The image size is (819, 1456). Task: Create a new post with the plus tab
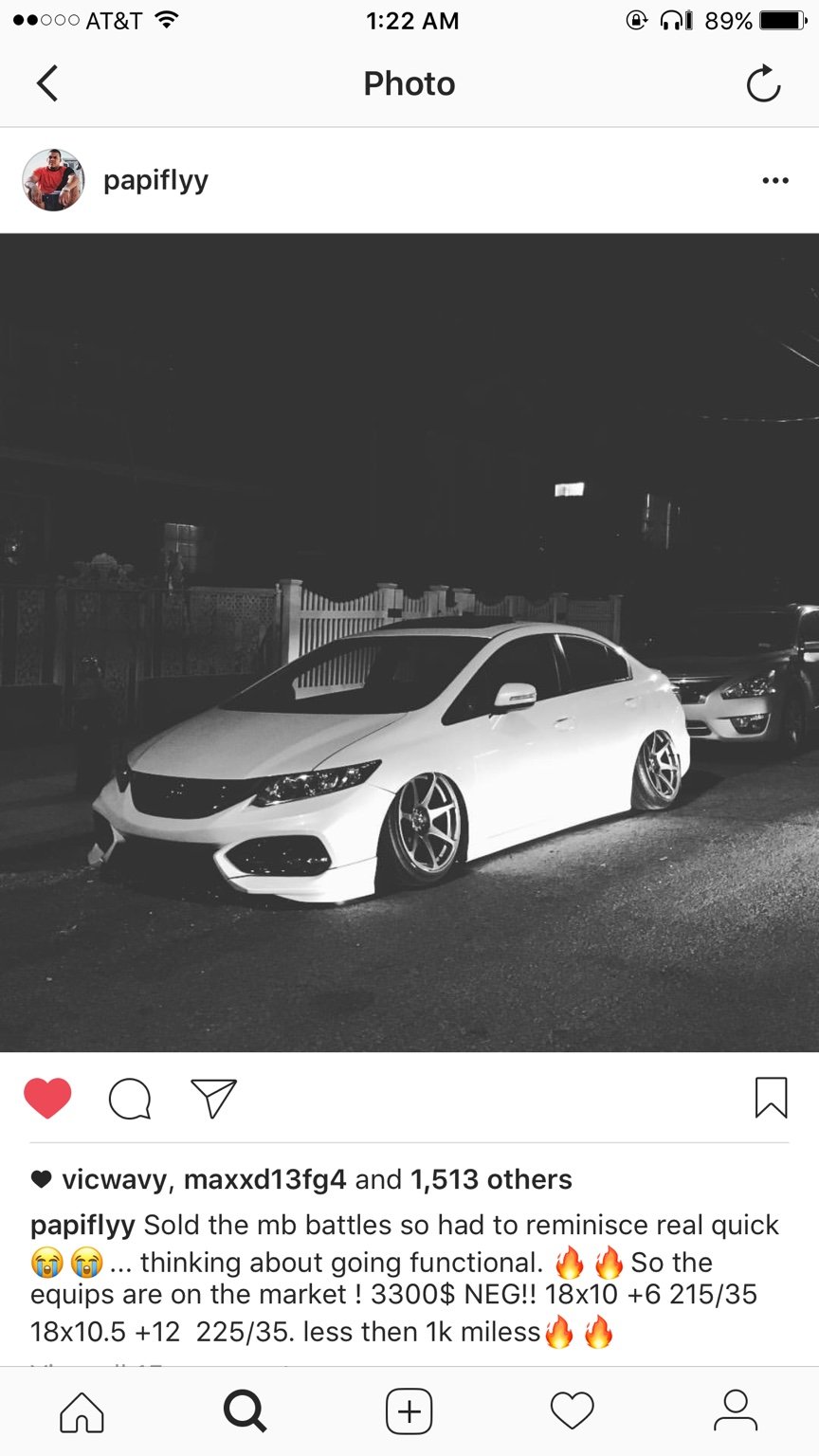(x=409, y=1411)
